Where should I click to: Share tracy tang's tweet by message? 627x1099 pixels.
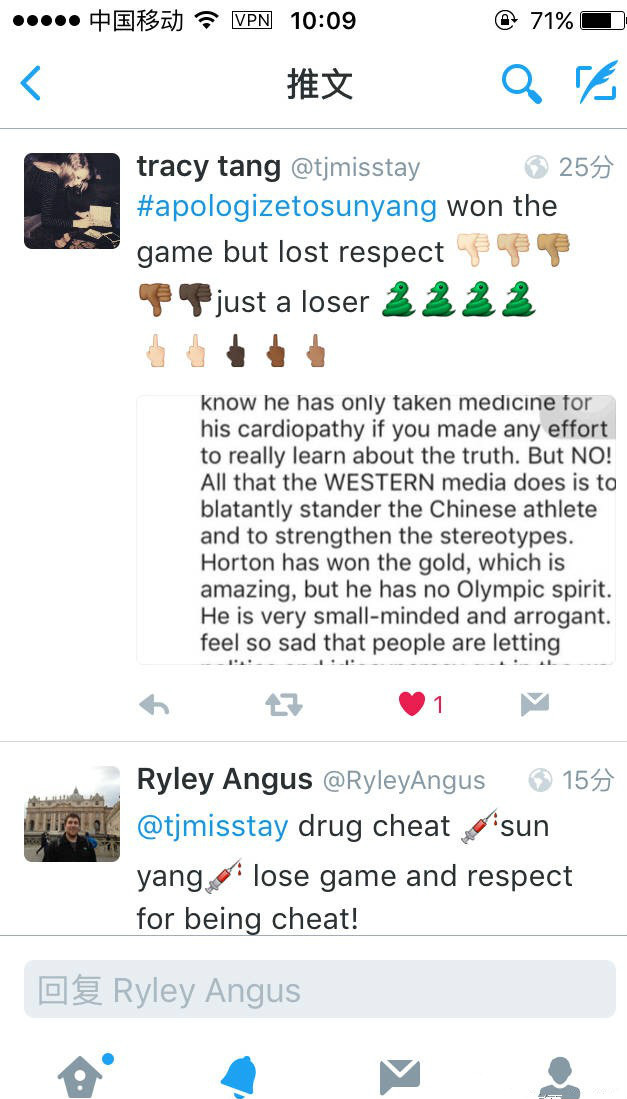(x=535, y=705)
